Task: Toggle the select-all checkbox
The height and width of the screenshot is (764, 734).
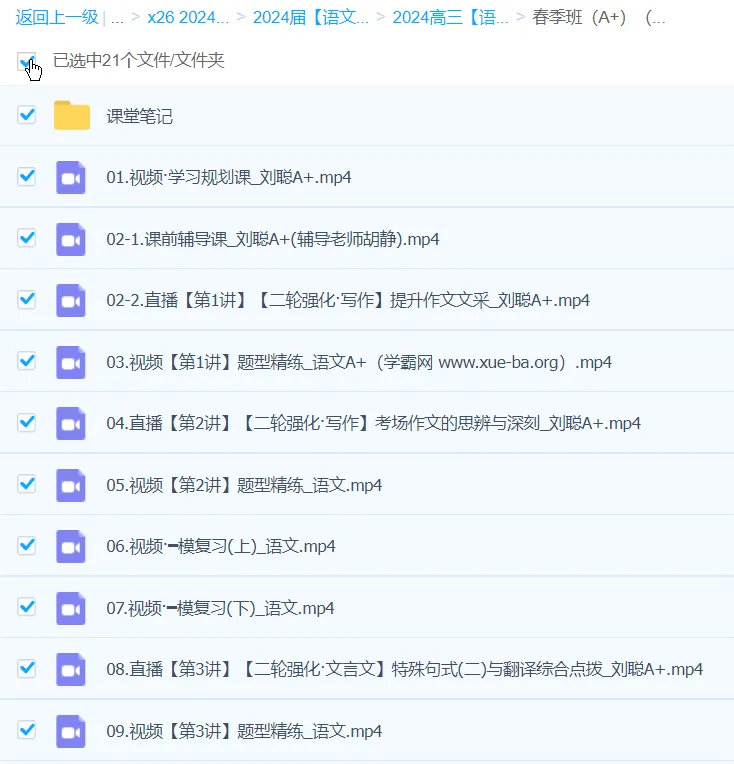Action: coord(27,62)
